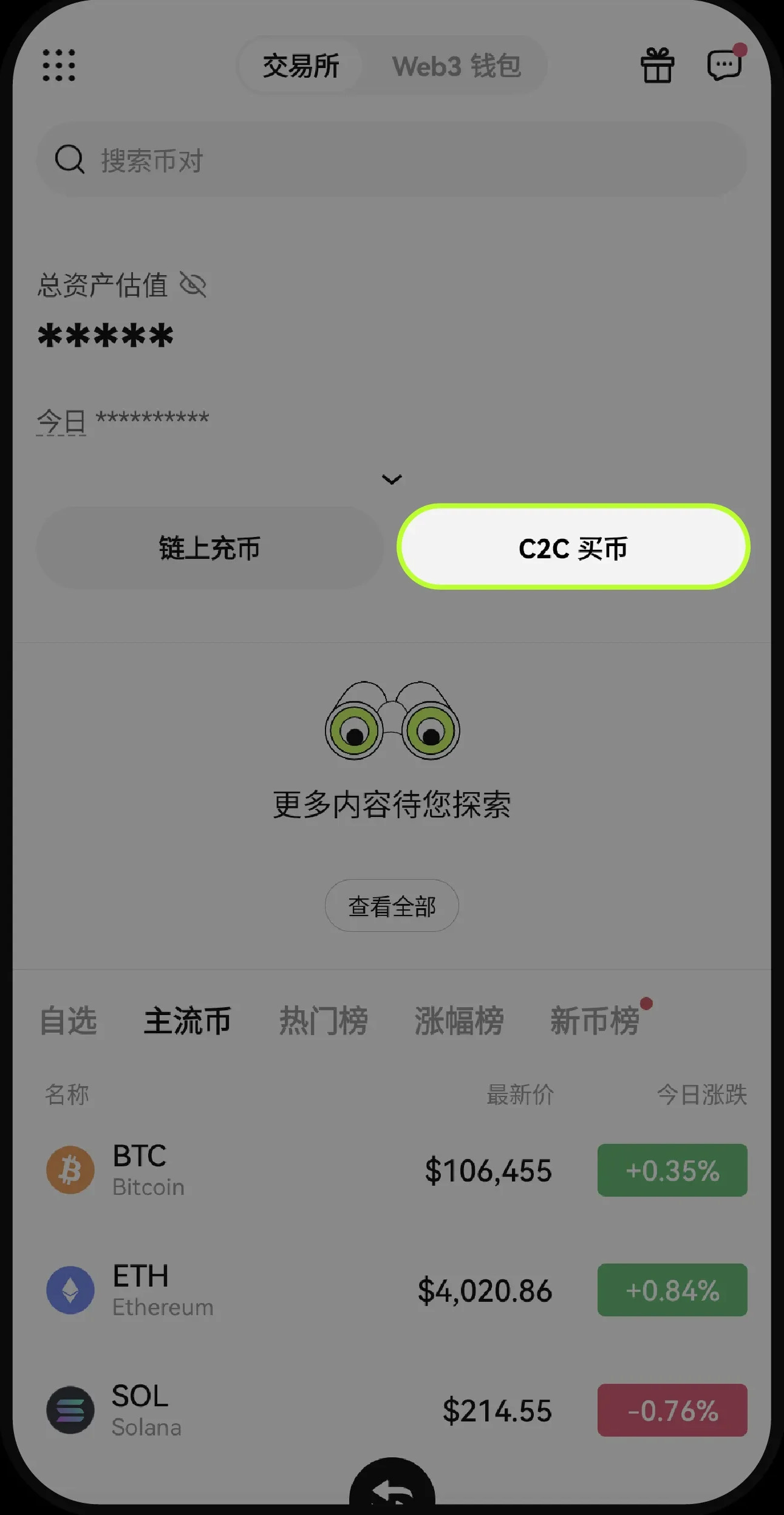Open the nine-dot grid menu
The height and width of the screenshot is (1515, 784).
click(x=59, y=65)
